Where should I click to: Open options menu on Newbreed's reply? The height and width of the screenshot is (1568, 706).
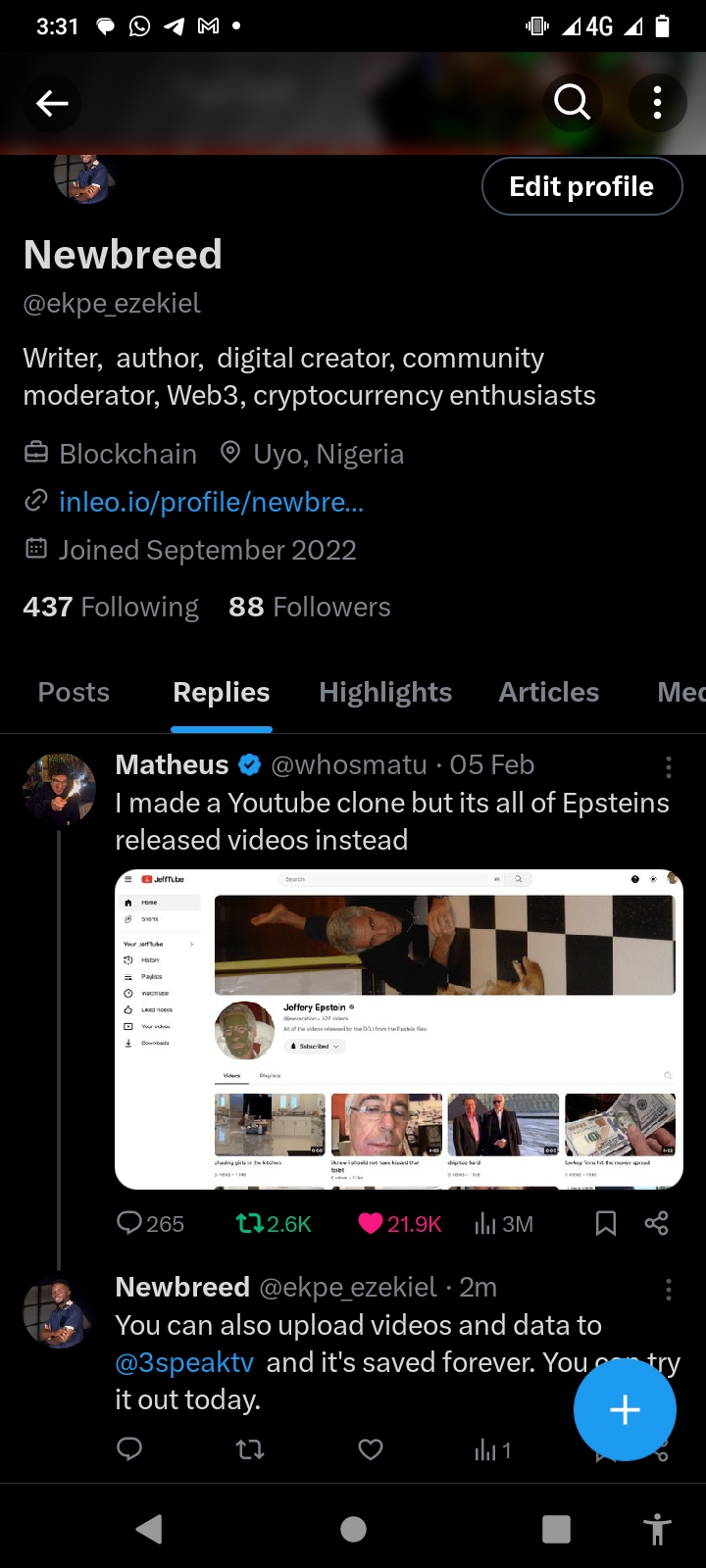668,1290
